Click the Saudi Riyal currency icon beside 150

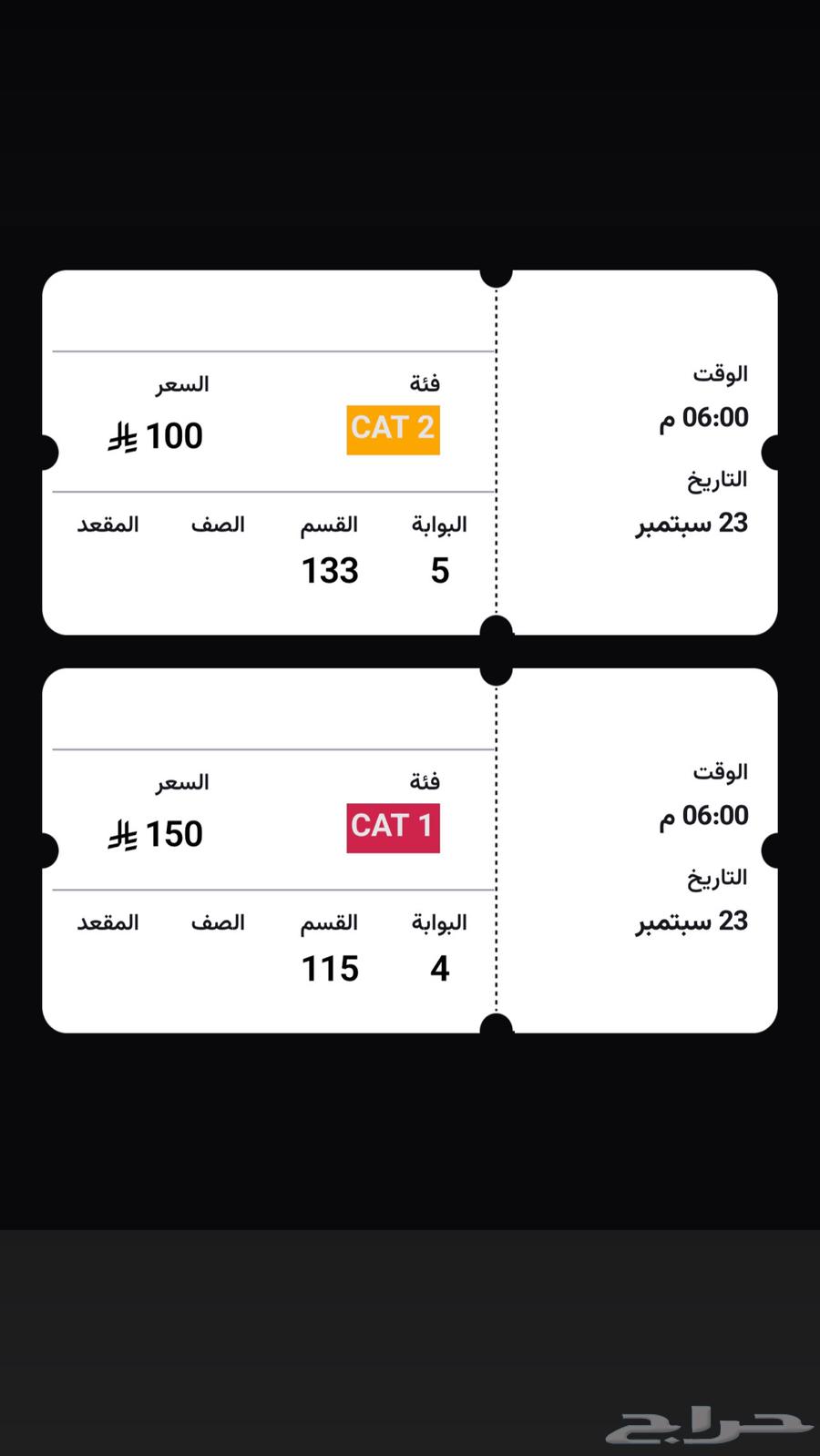click(x=121, y=833)
